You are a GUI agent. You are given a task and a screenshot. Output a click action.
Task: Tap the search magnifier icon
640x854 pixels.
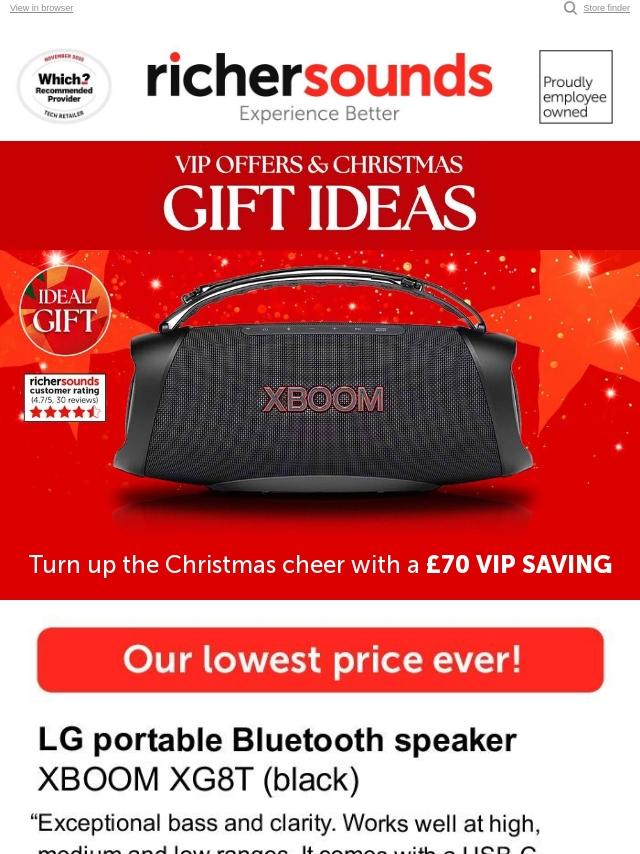point(570,8)
